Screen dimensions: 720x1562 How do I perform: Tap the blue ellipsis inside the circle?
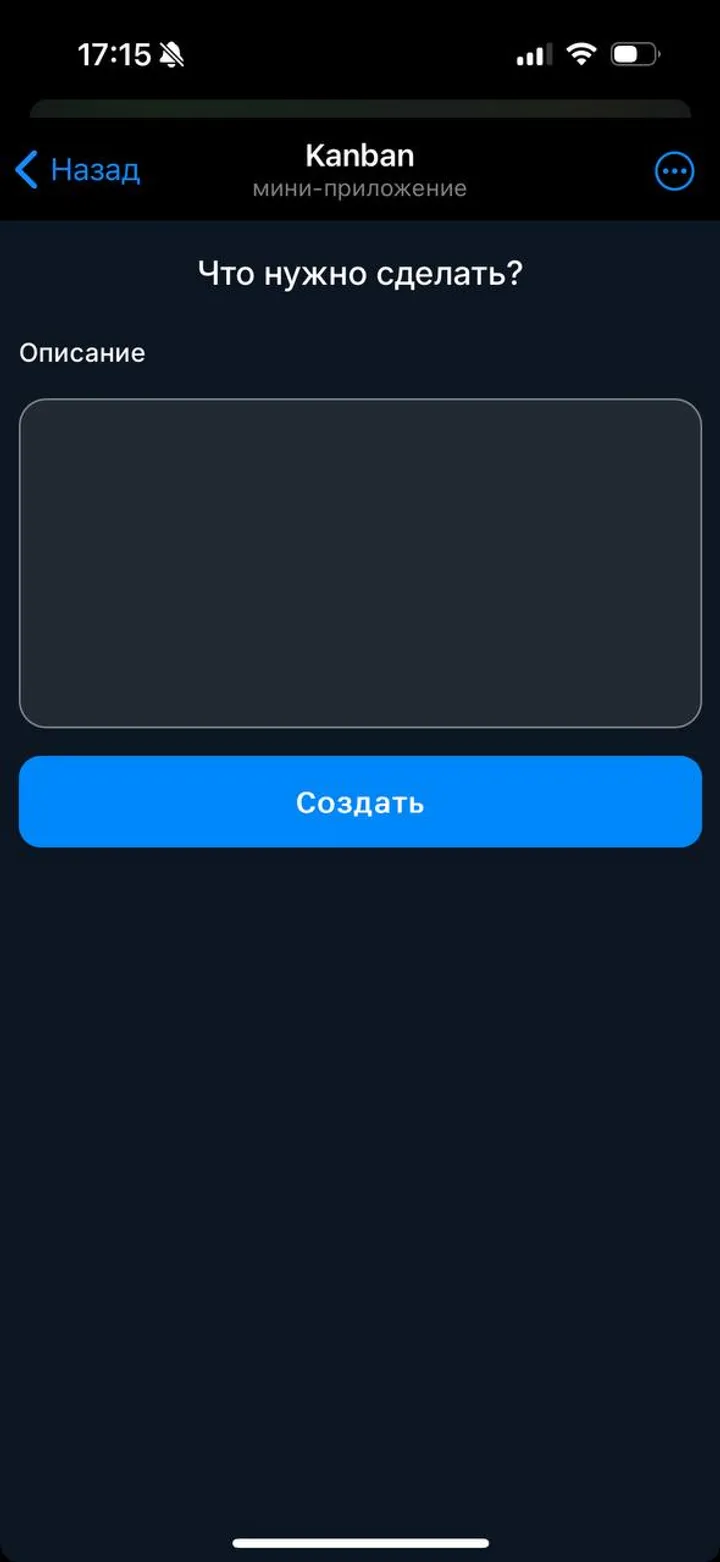(674, 170)
